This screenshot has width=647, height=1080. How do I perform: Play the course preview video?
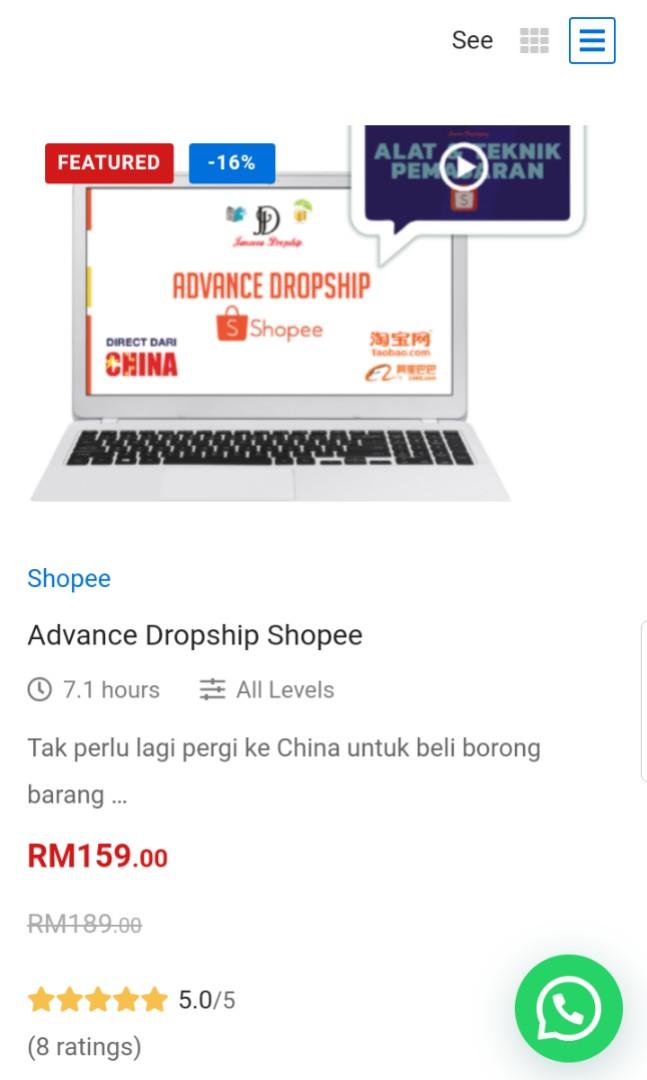point(465,166)
